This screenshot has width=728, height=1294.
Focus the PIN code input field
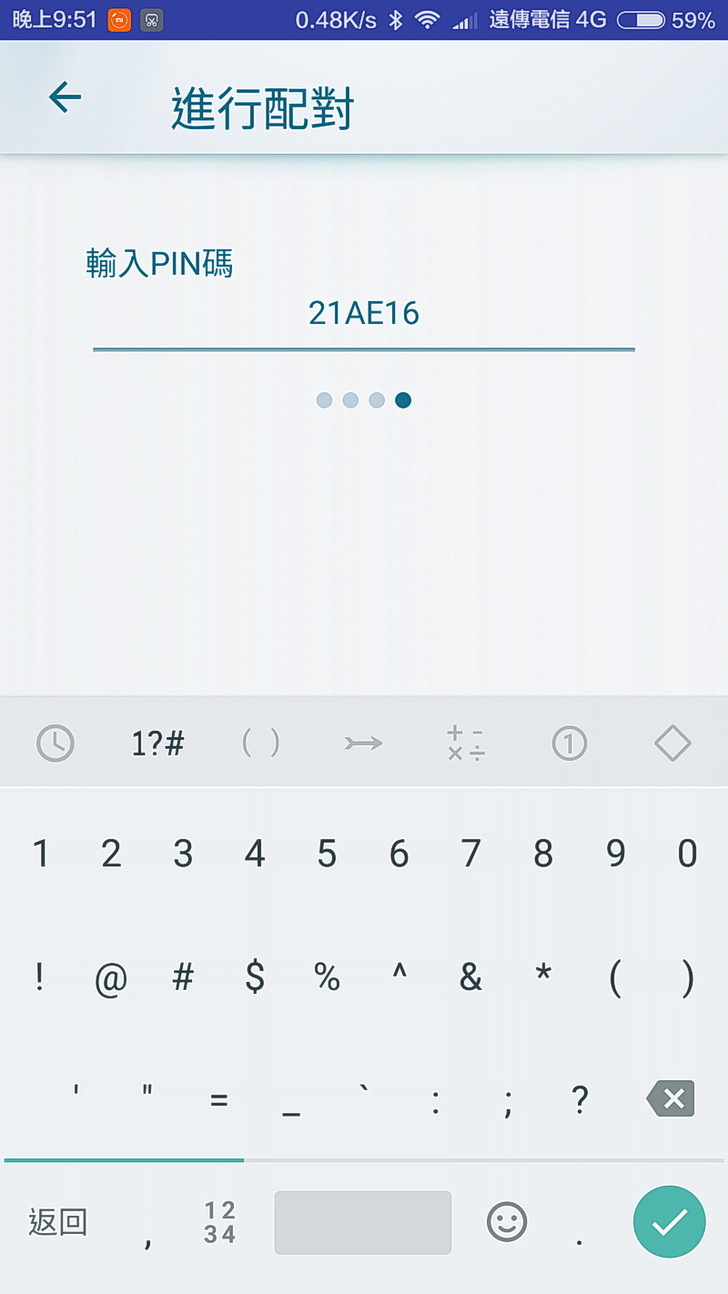click(x=363, y=314)
